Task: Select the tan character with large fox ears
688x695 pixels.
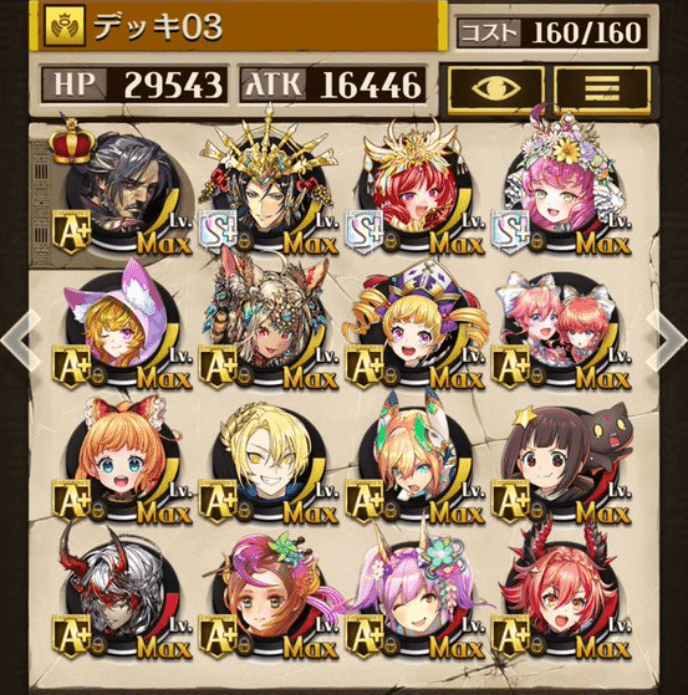Action: point(268,325)
